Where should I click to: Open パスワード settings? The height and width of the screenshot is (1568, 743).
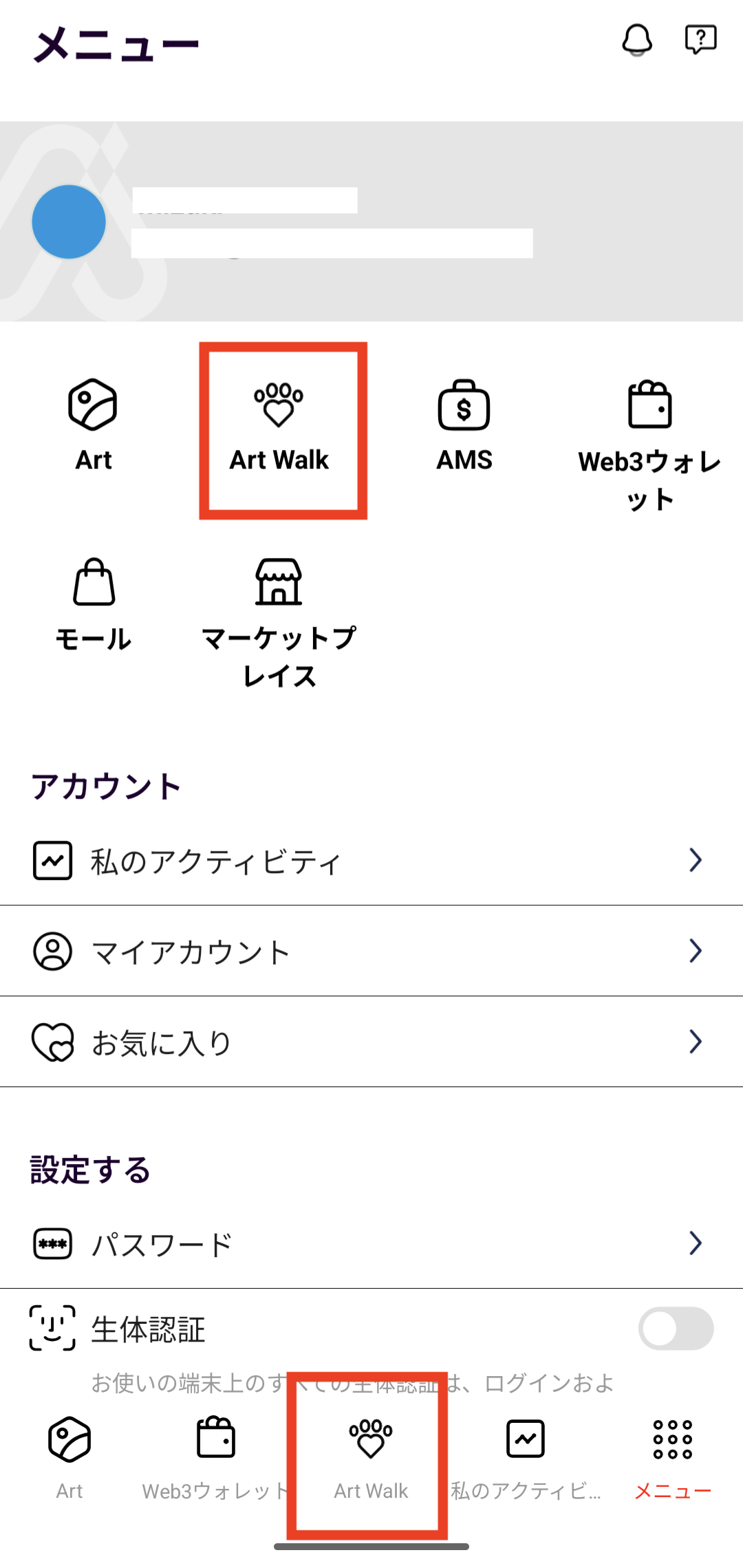click(x=371, y=1243)
